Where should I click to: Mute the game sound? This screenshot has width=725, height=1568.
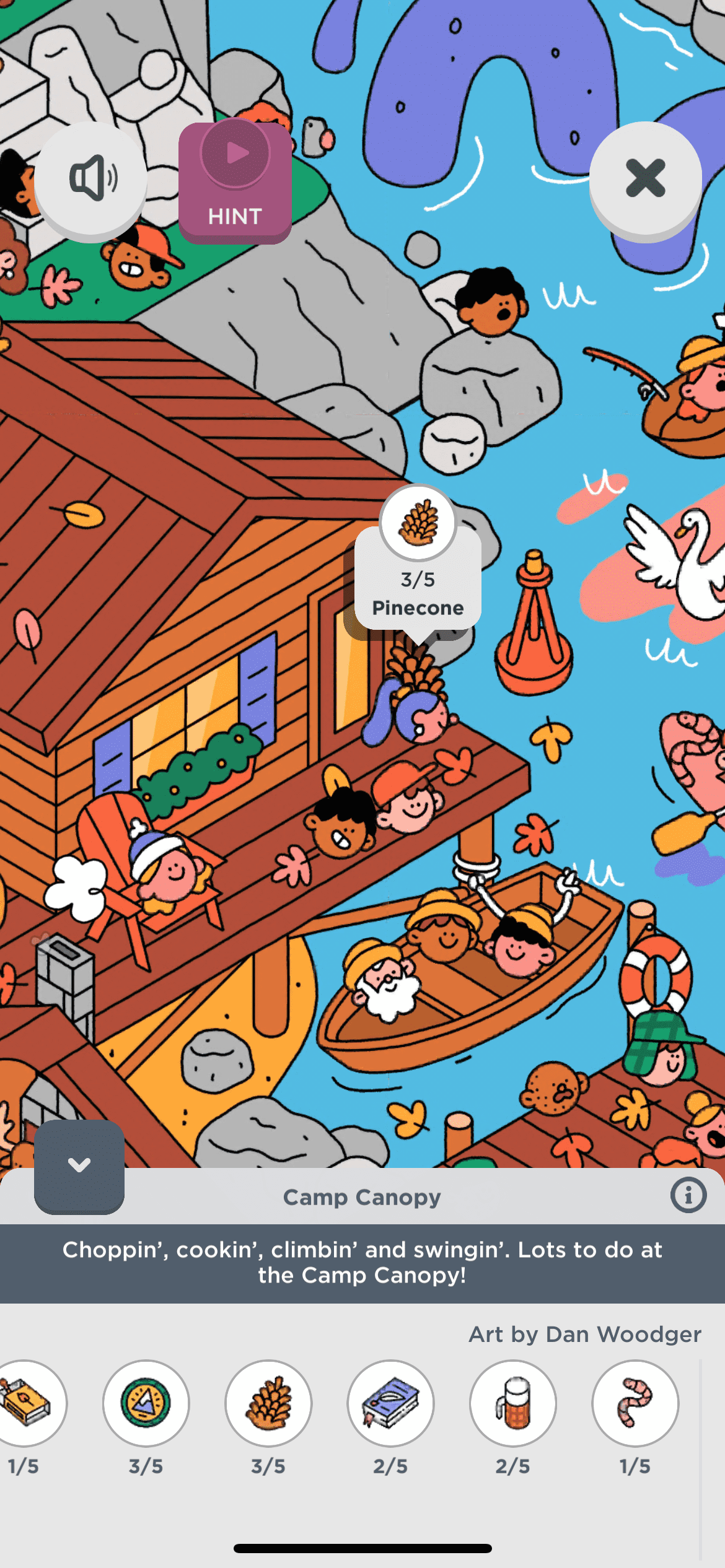(90, 178)
